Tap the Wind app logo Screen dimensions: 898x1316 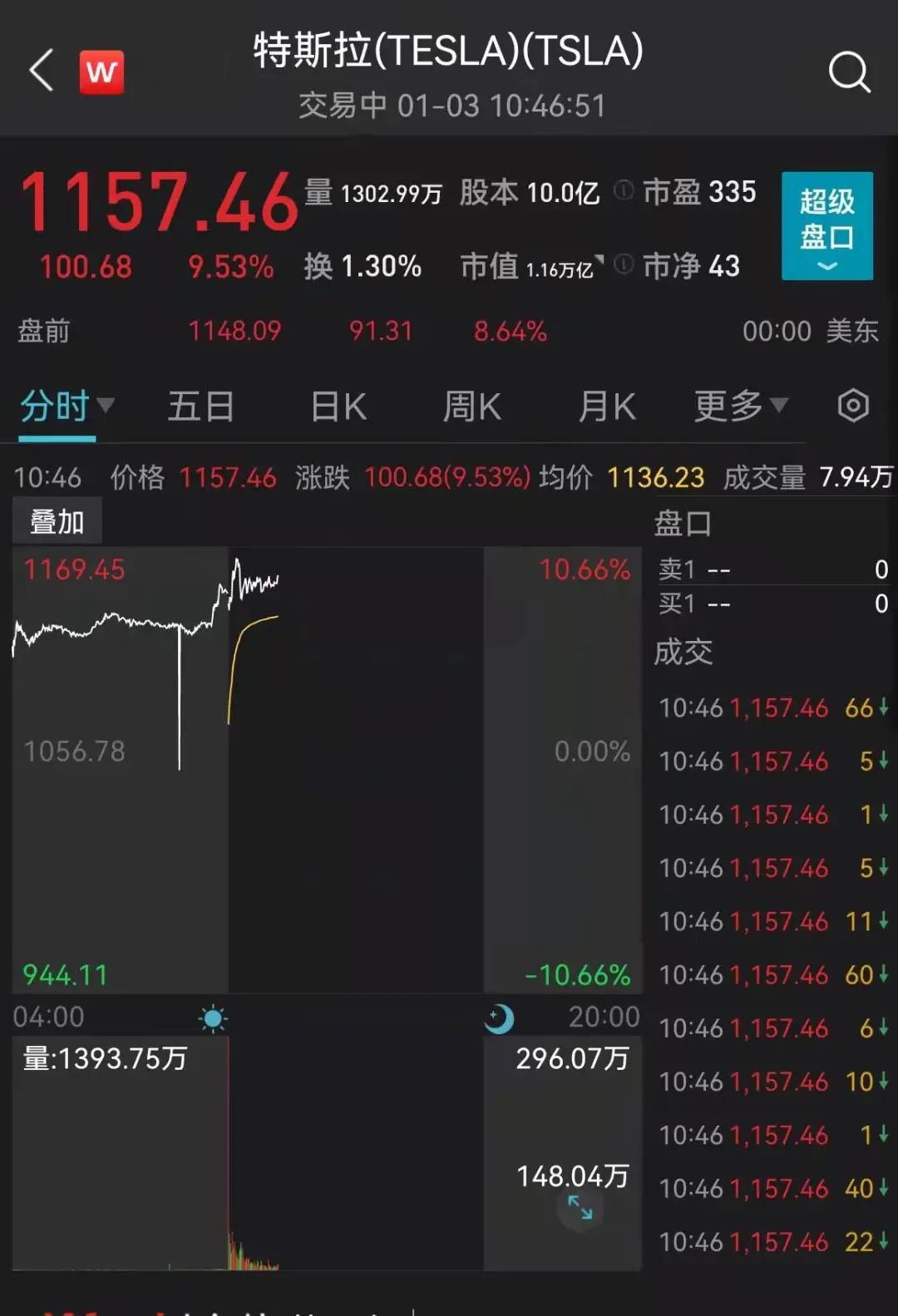point(100,71)
